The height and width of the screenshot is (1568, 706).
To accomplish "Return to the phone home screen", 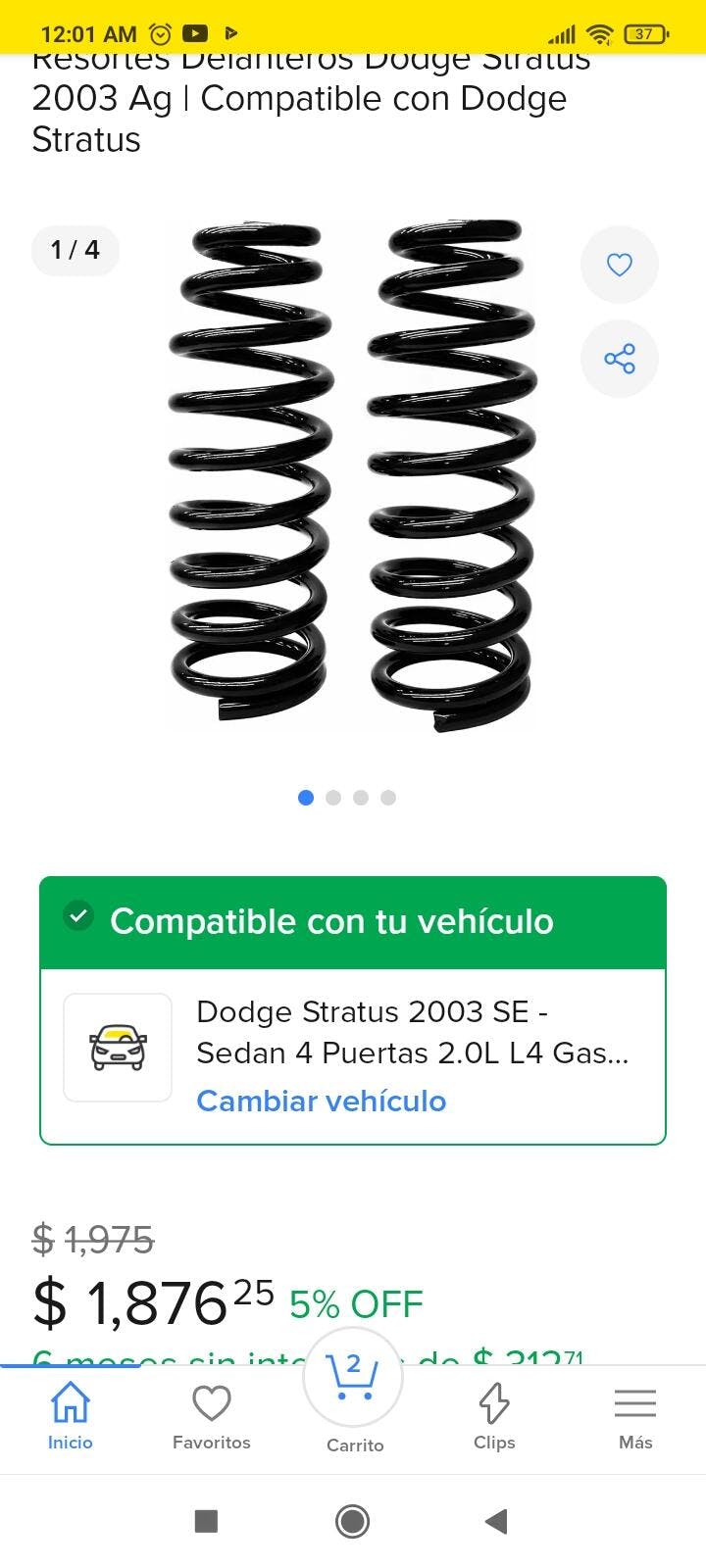I will [x=353, y=1521].
